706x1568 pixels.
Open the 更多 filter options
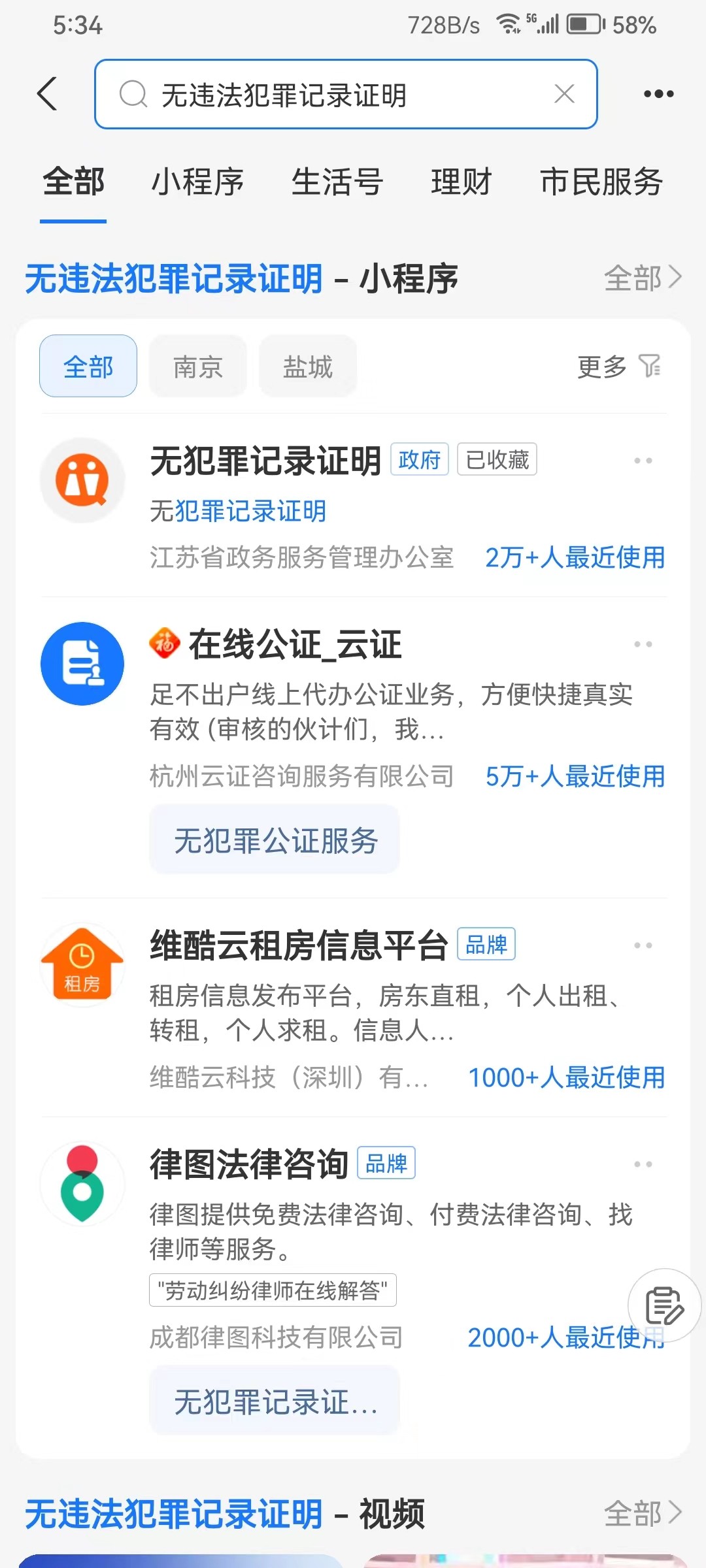coord(618,367)
